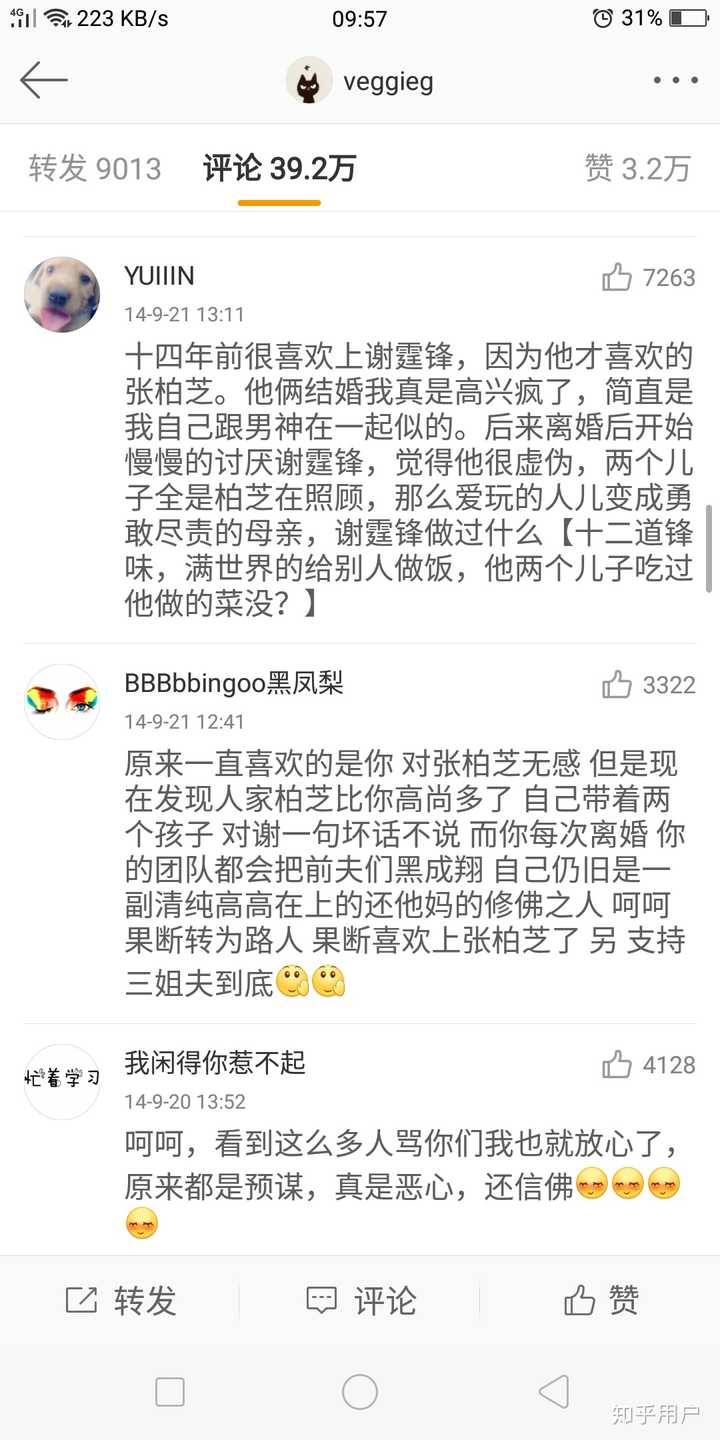720x1440 pixels.
Task: Open recent apps with the square button
Action: coord(170,1391)
